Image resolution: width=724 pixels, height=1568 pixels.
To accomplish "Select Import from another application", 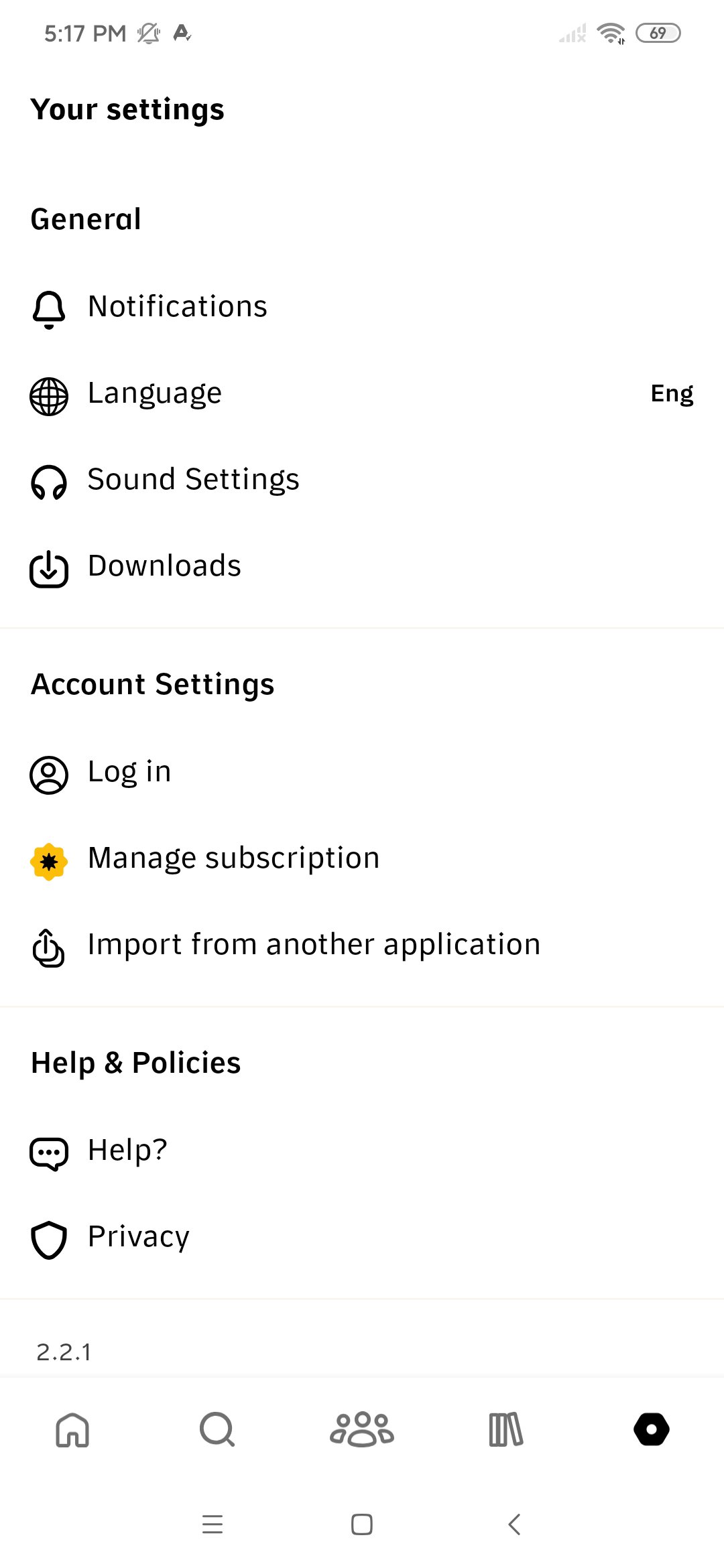I will 362,945.
